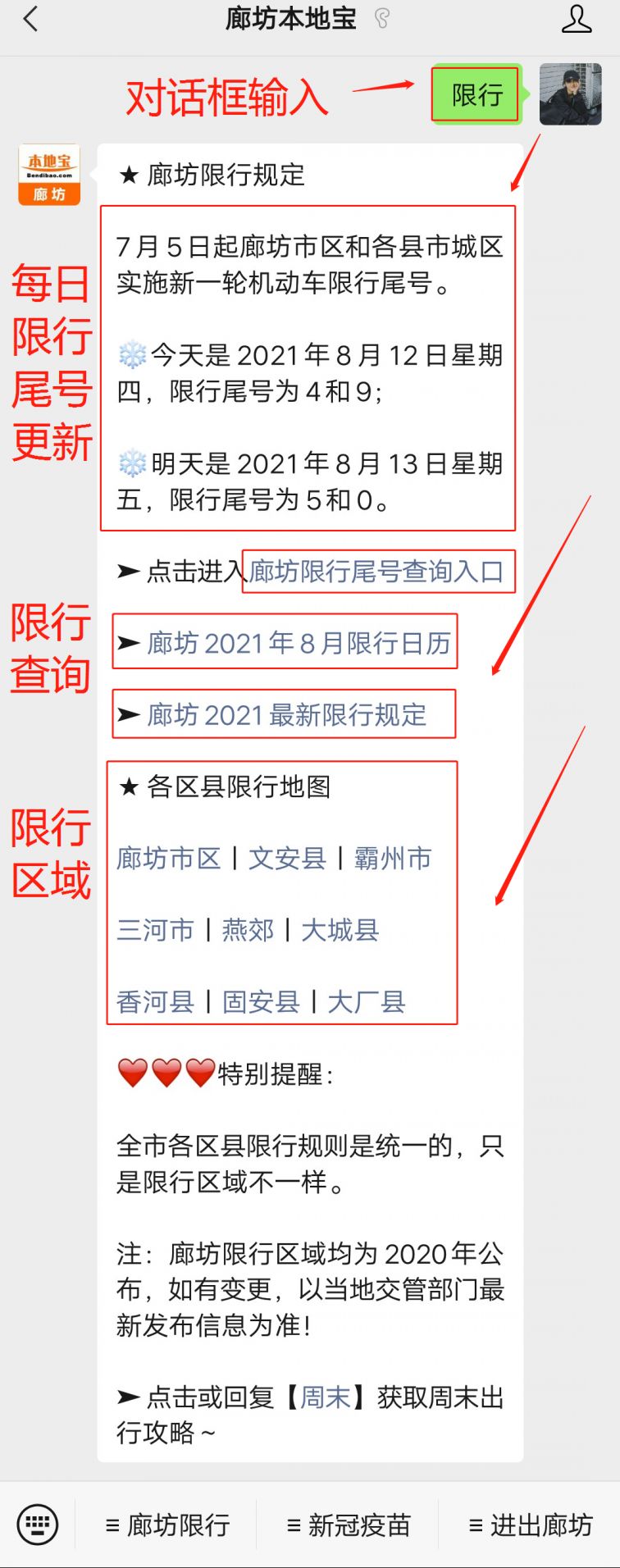Select the 文安县 map link

coord(287,859)
